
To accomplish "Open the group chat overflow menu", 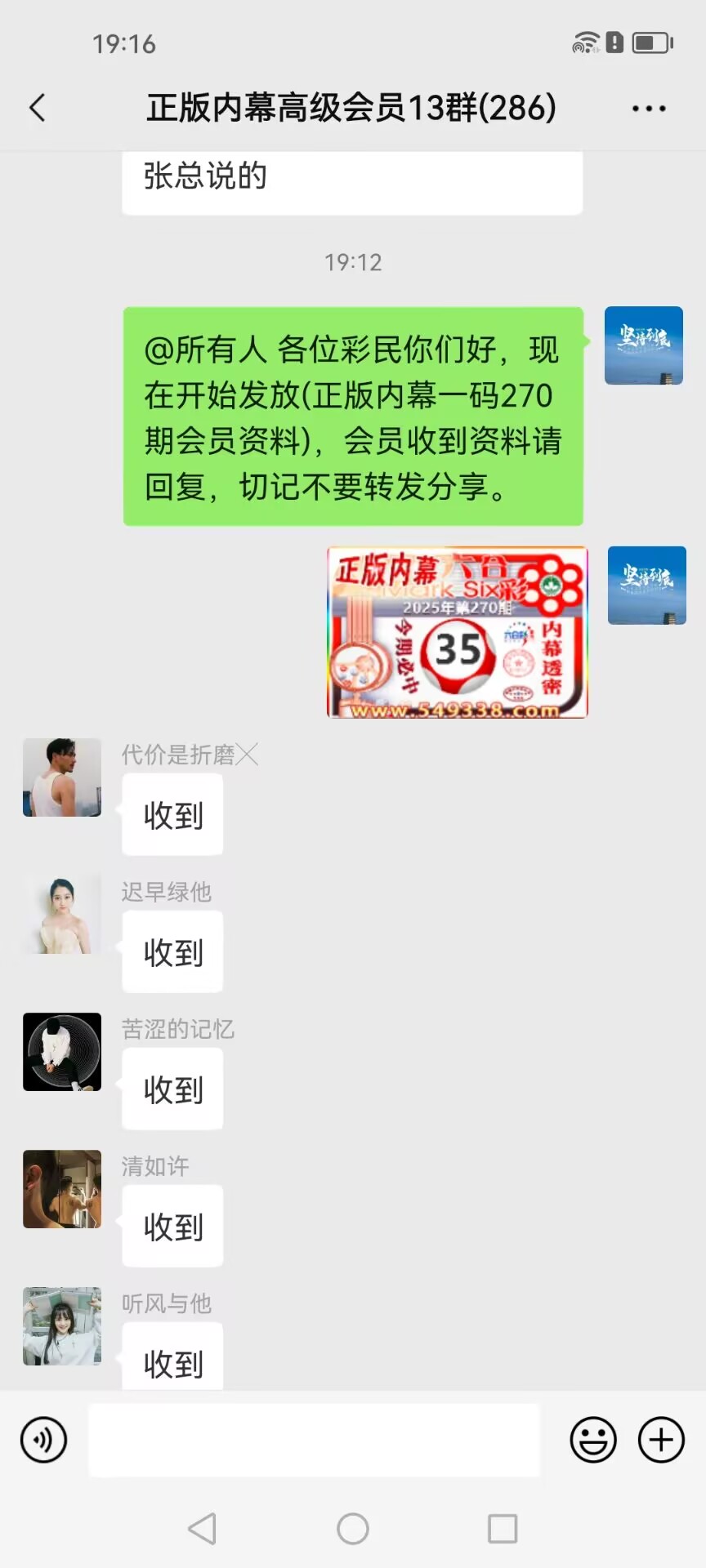I will point(649,108).
